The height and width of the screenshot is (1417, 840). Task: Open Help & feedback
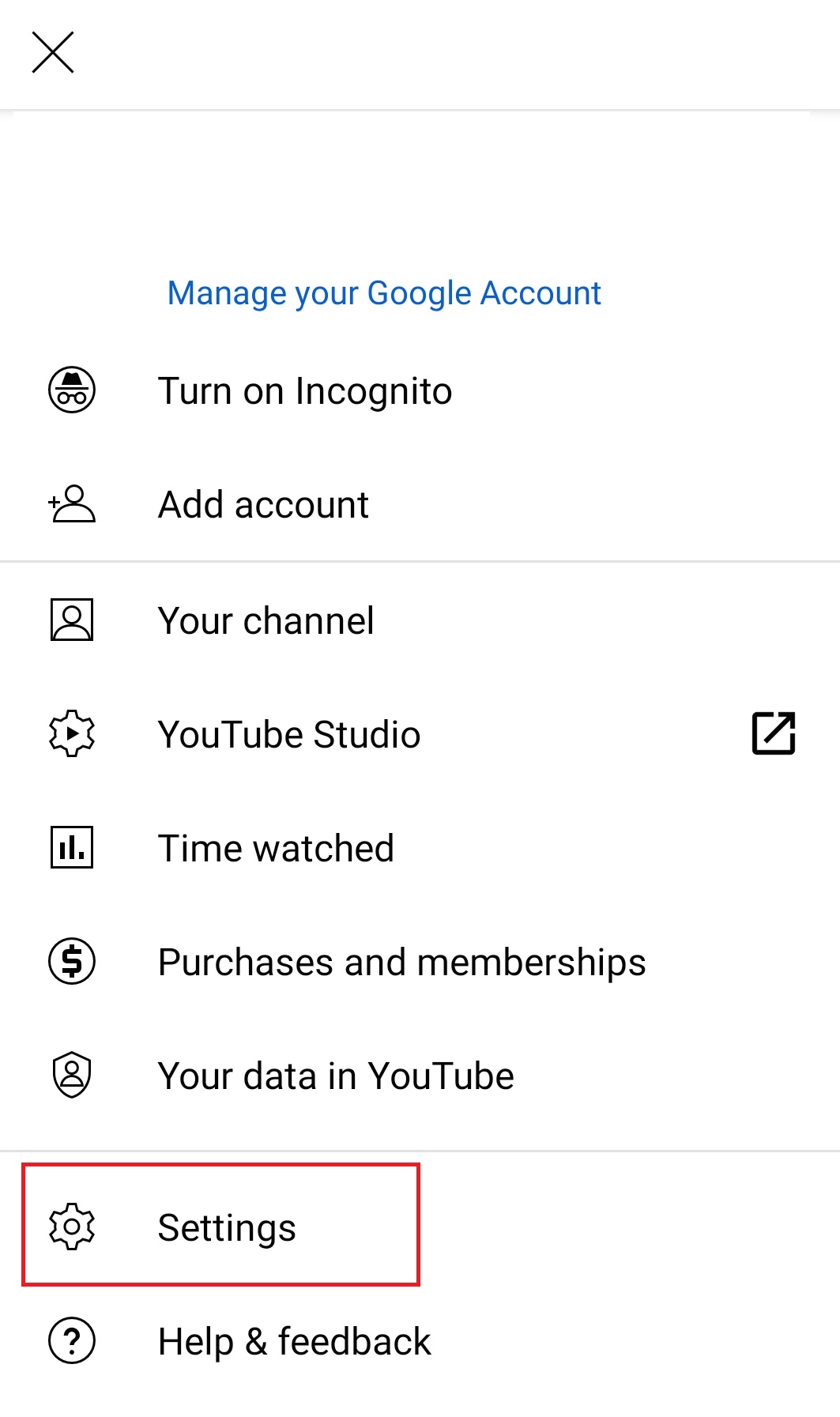pos(420,1341)
